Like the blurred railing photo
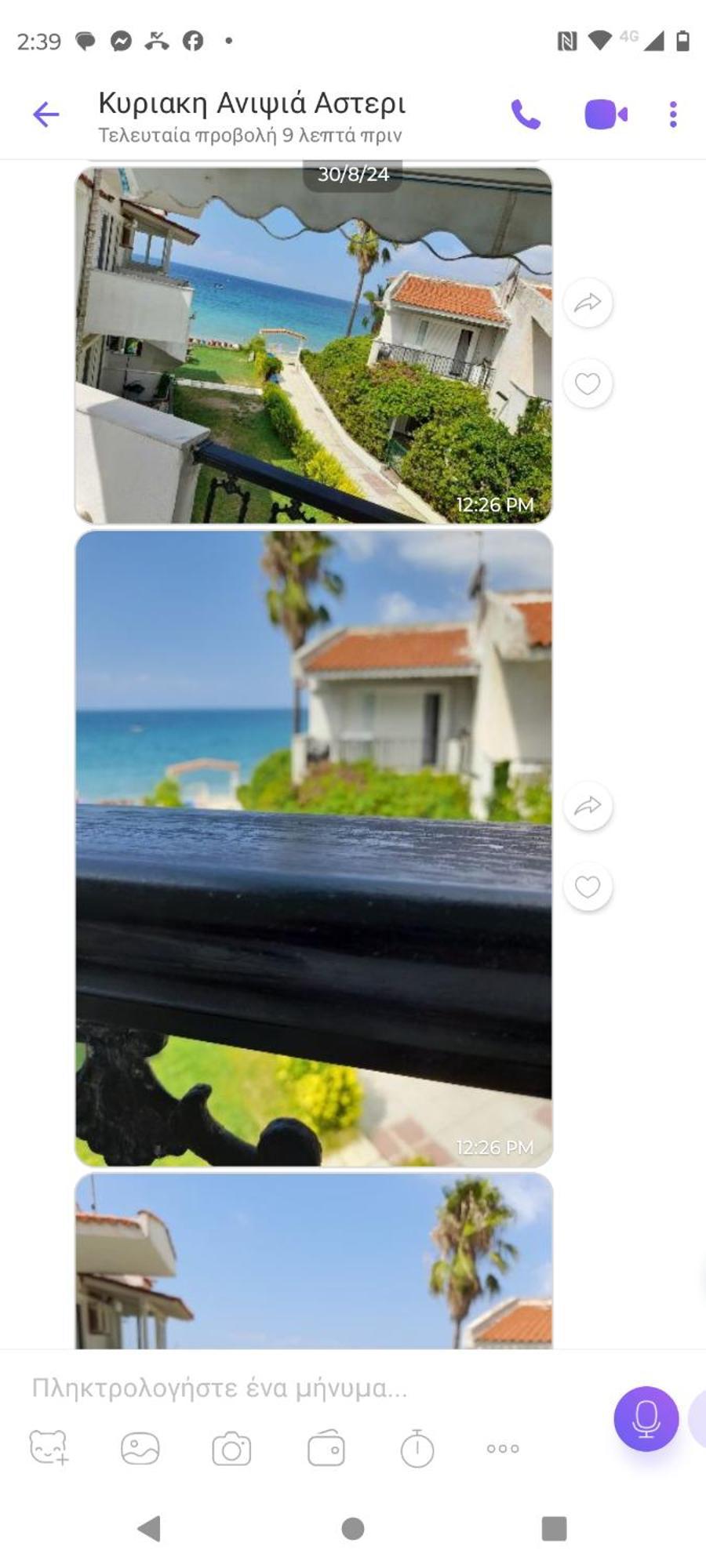The width and height of the screenshot is (706, 1568). point(588,887)
